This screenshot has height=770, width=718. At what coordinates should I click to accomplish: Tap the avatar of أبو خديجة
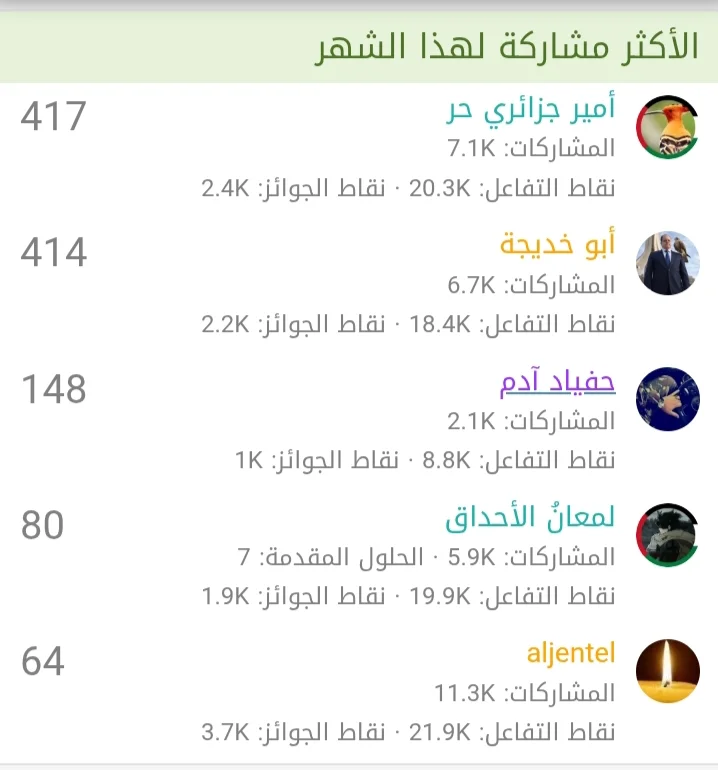[x=667, y=263]
